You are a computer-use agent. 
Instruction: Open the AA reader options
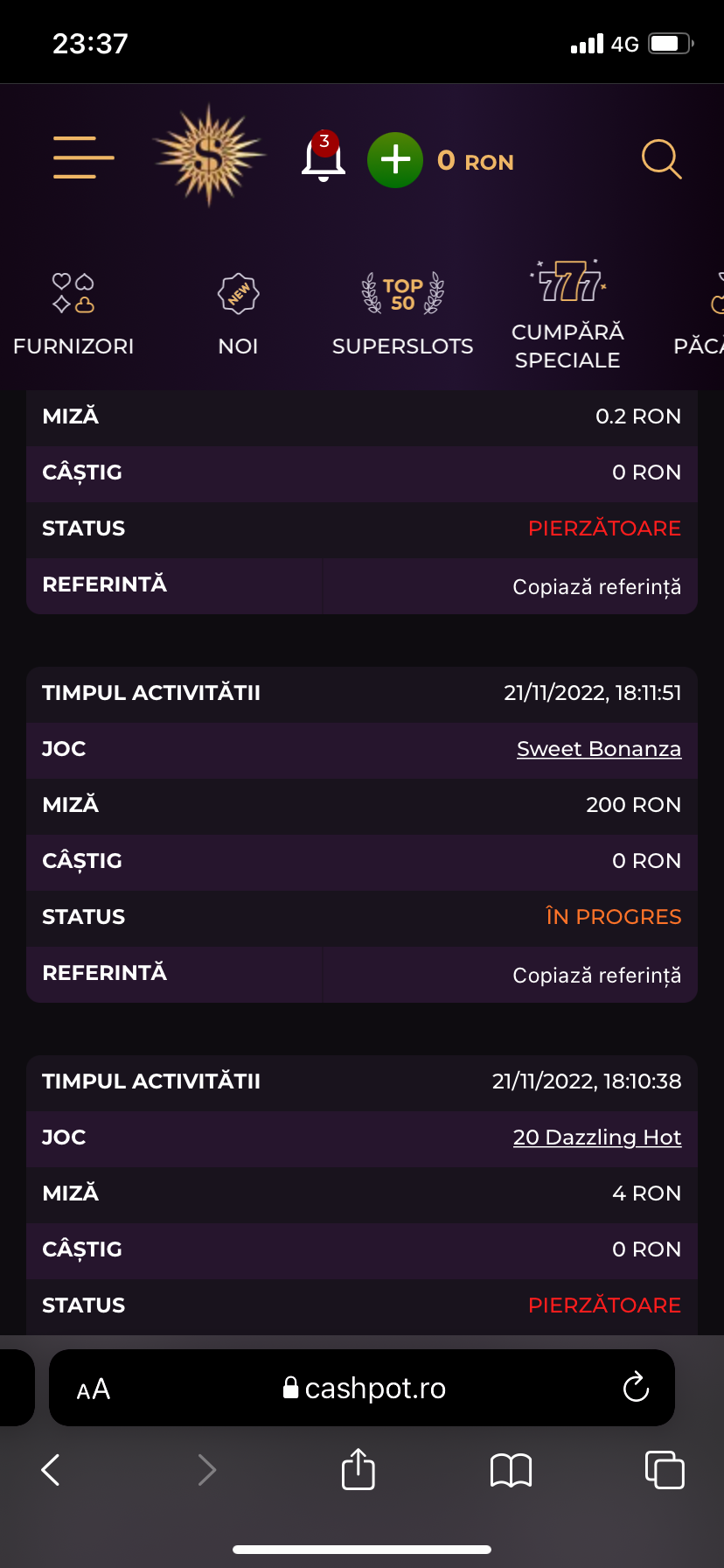coord(93,1389)
